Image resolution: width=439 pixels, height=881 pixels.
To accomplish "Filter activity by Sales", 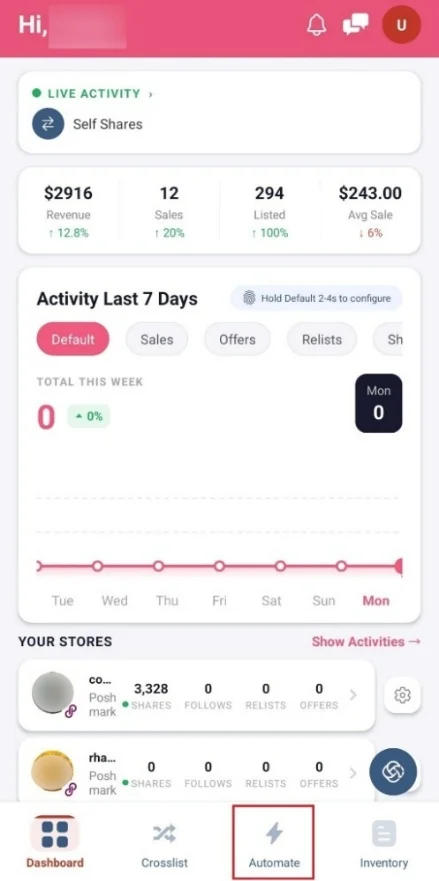I will 157,339.
